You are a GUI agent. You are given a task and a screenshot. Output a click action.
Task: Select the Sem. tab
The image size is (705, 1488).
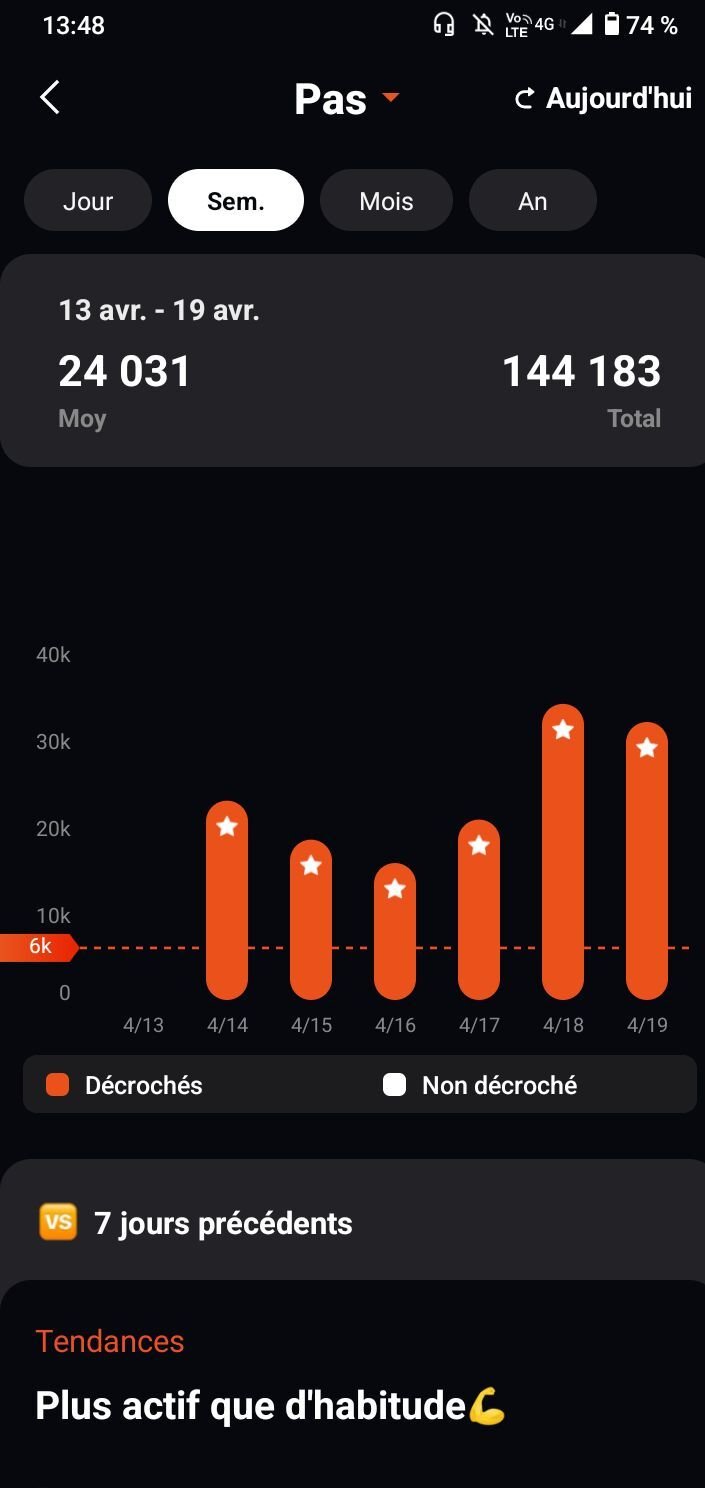click(x=236, y=201)
